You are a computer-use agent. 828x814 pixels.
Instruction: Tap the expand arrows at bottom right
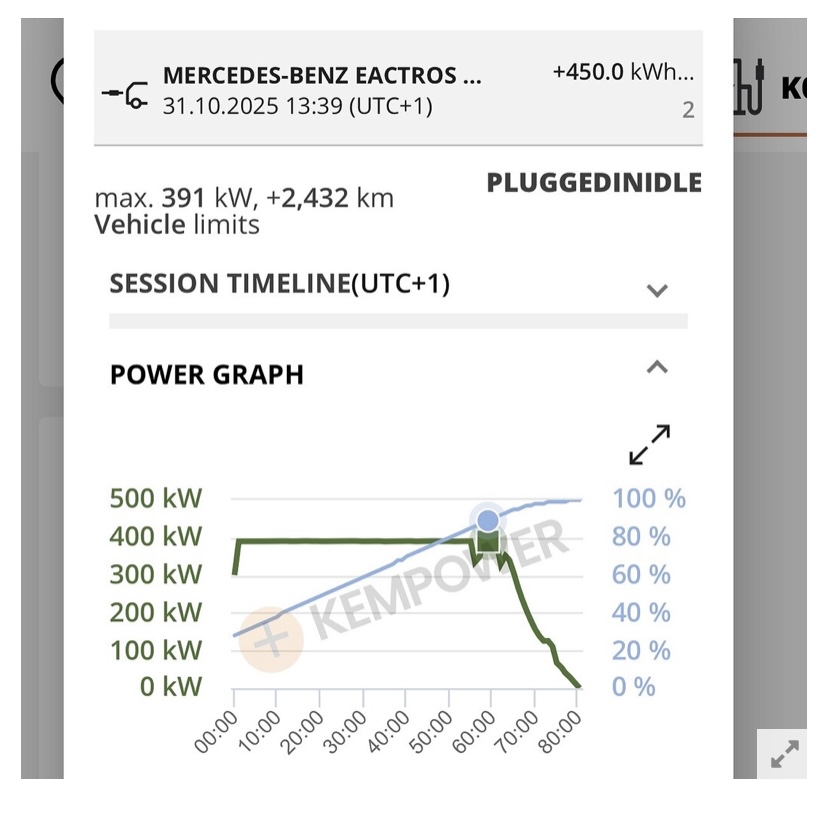click(784, 754)
